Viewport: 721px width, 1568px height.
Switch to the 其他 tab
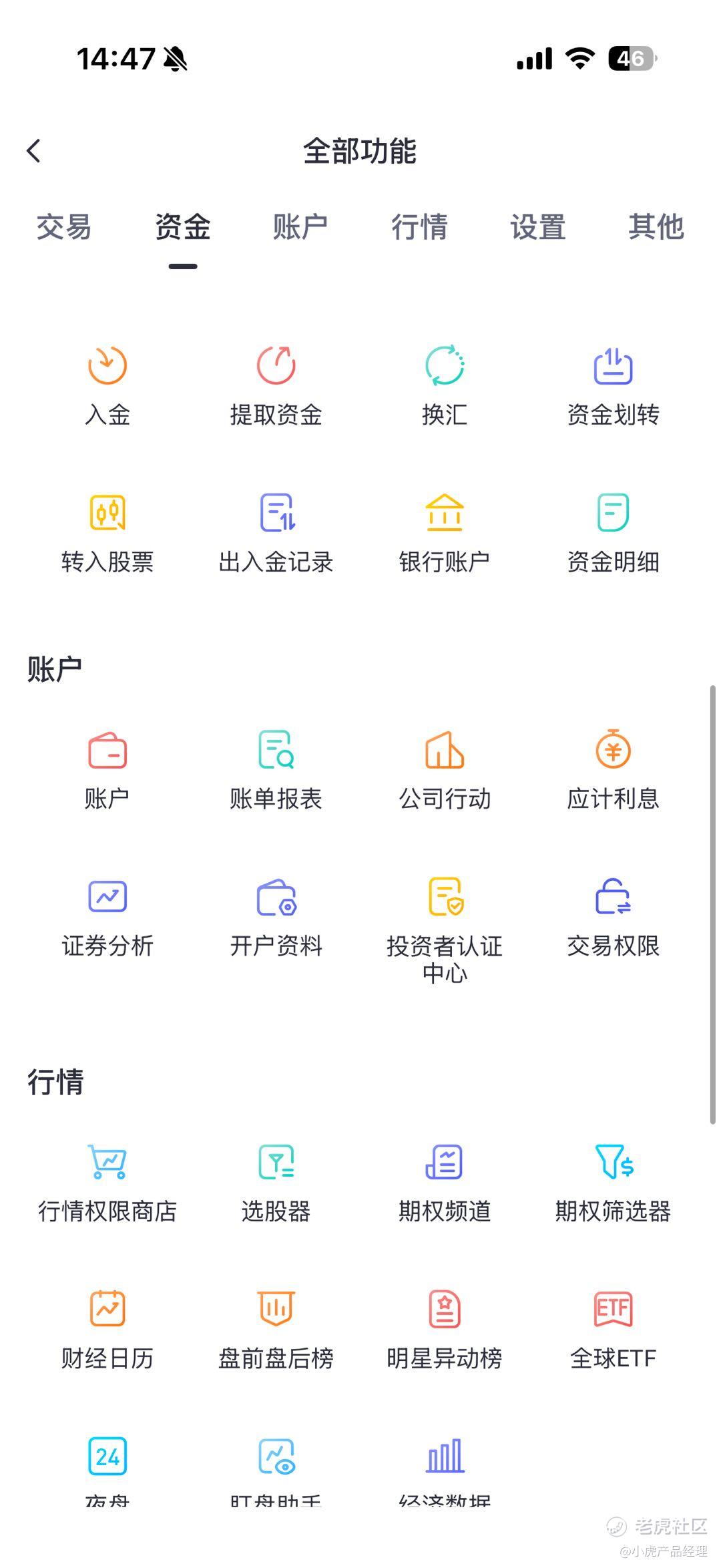pos(656,227)
